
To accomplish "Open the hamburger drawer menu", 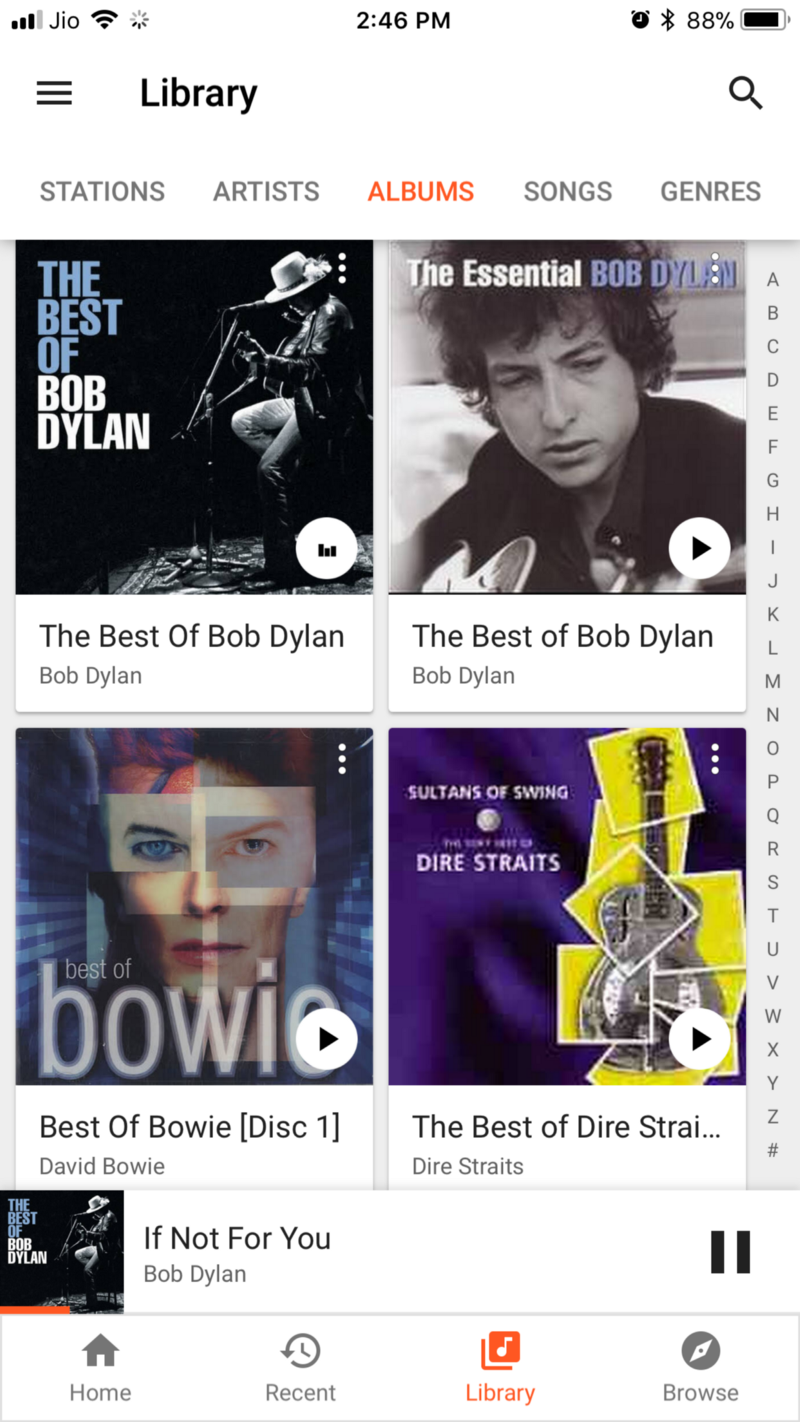I will point(54,93).
